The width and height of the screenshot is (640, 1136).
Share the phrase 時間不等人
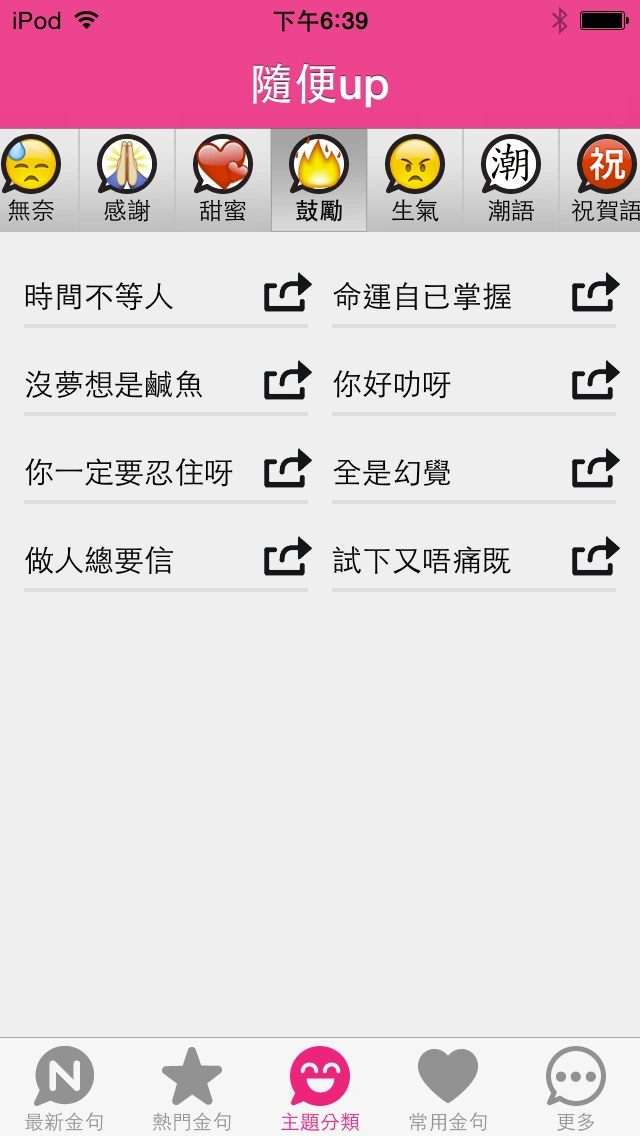pyautogui.click(x=288, y=294)
